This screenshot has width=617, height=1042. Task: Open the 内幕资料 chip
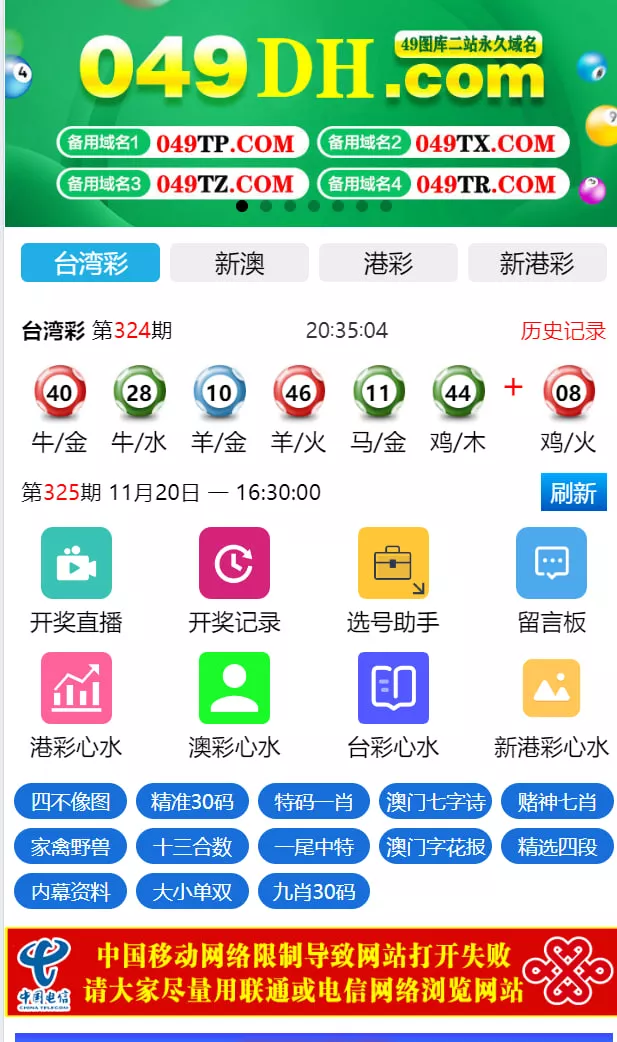[70, 892]
